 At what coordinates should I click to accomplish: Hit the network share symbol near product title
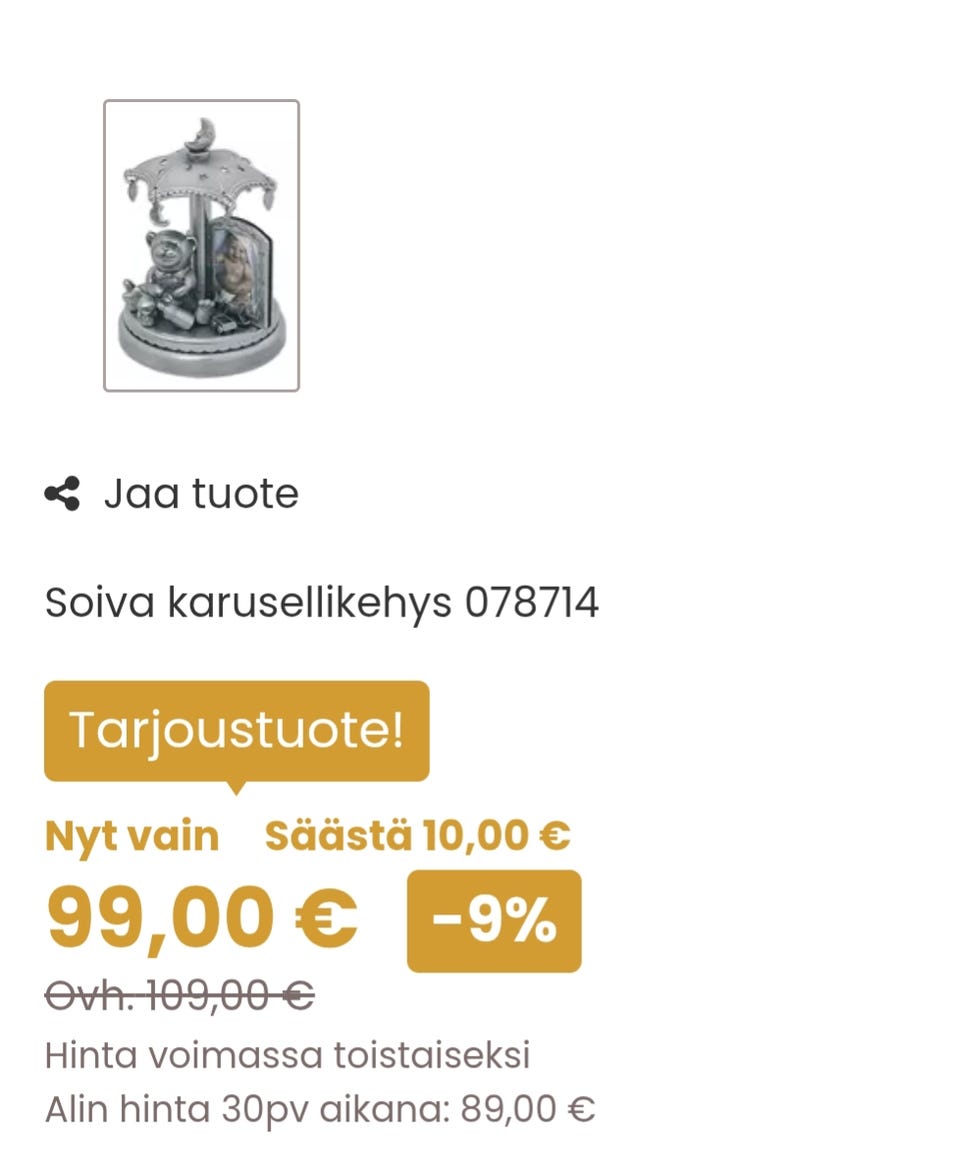click(x=63, y=491)
